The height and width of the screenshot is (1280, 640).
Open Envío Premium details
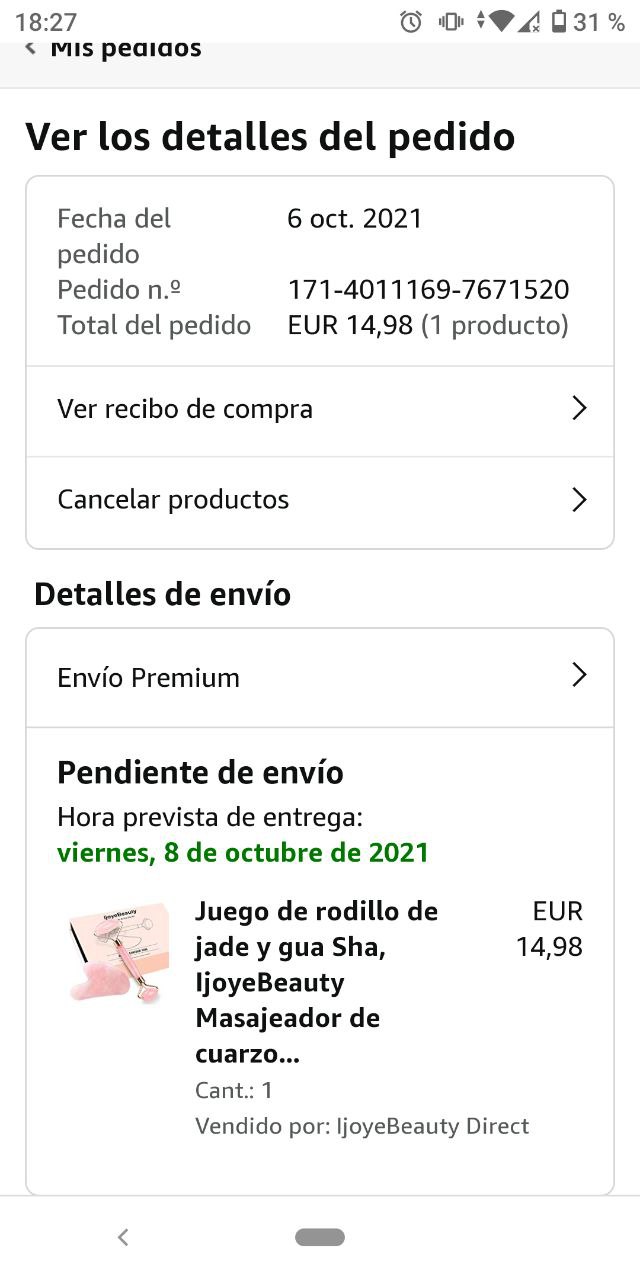(x=319, y=678)
